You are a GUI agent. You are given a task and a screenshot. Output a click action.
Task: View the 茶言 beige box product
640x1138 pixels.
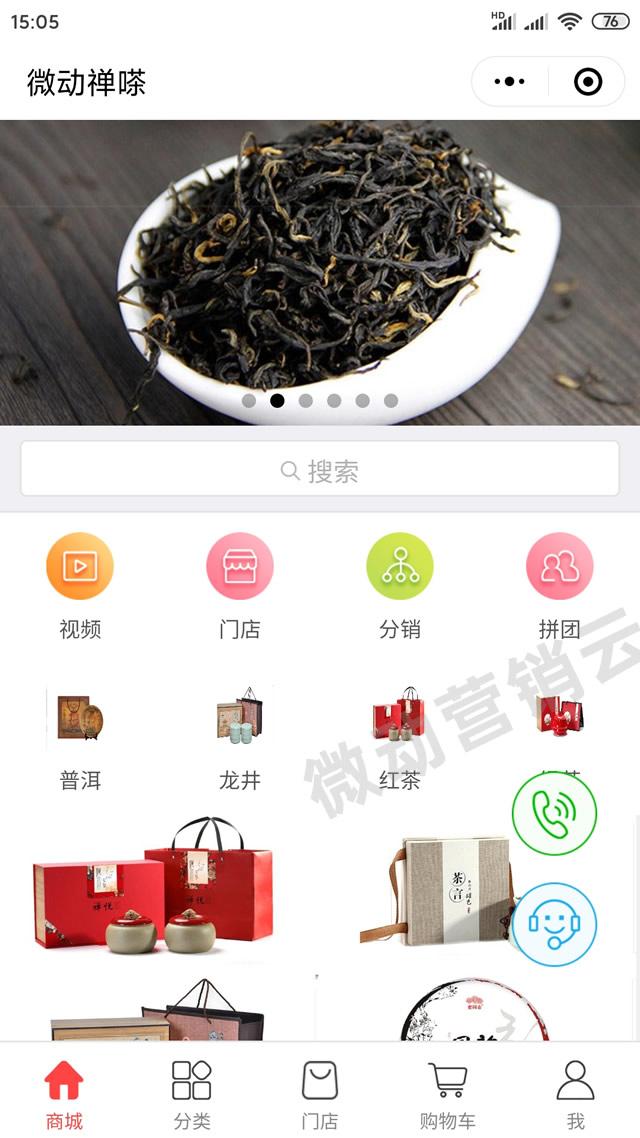[x=440, y=890]
